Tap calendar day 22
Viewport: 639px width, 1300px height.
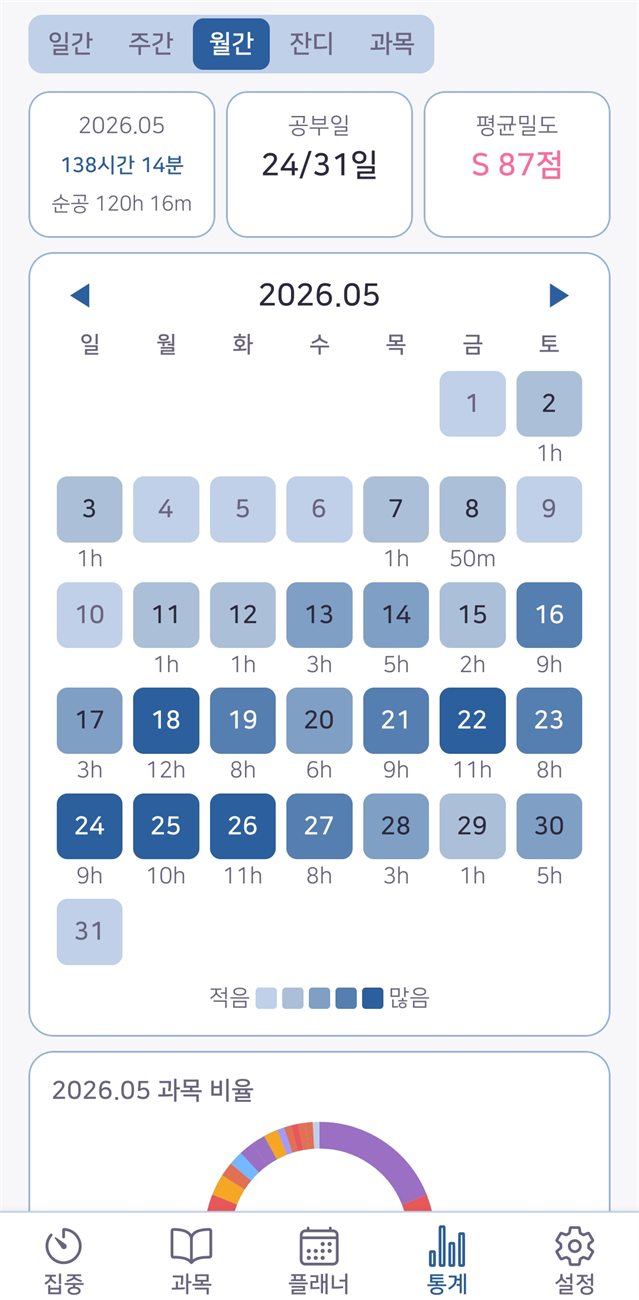click(x=472, y=720)
